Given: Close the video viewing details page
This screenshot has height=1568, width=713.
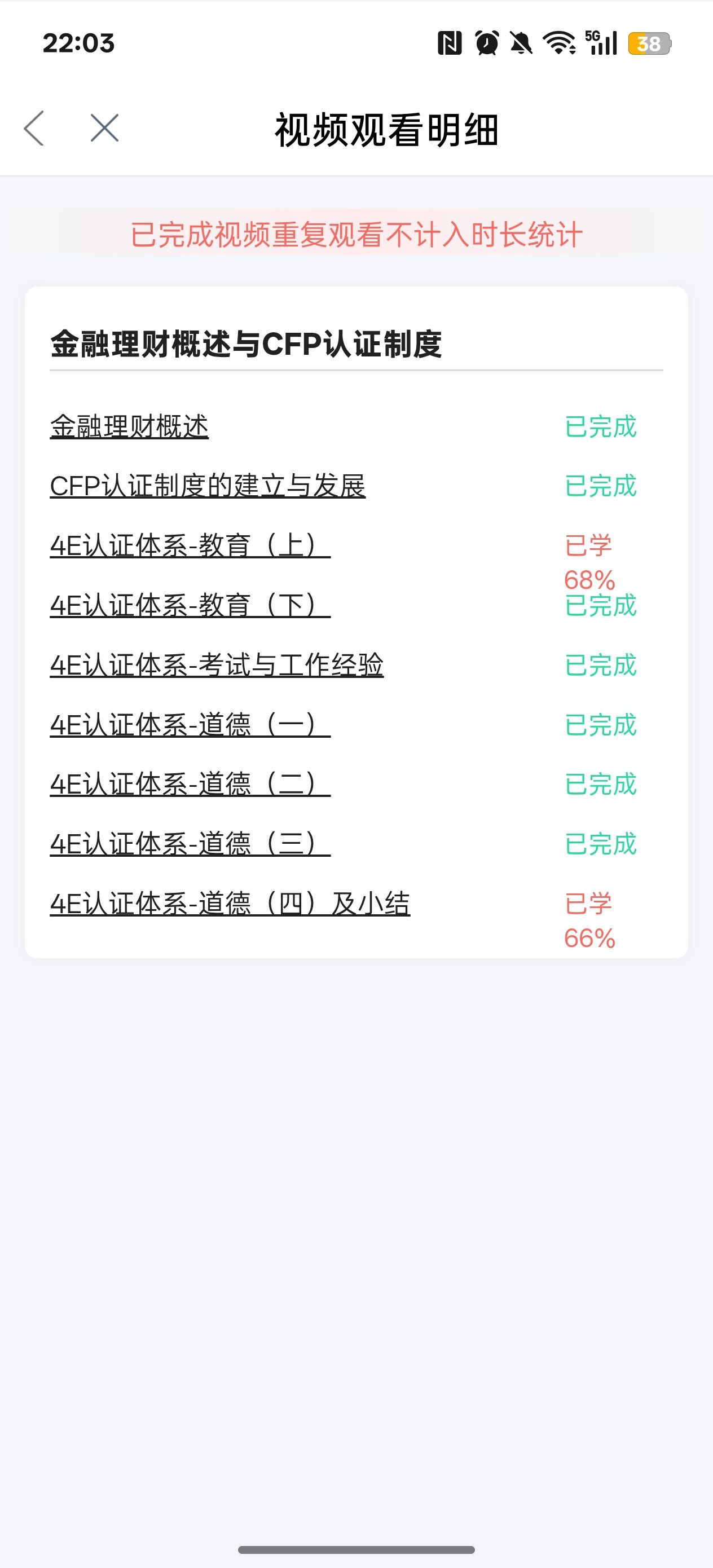Looking at the screenshot, I should tap(104, 129).
